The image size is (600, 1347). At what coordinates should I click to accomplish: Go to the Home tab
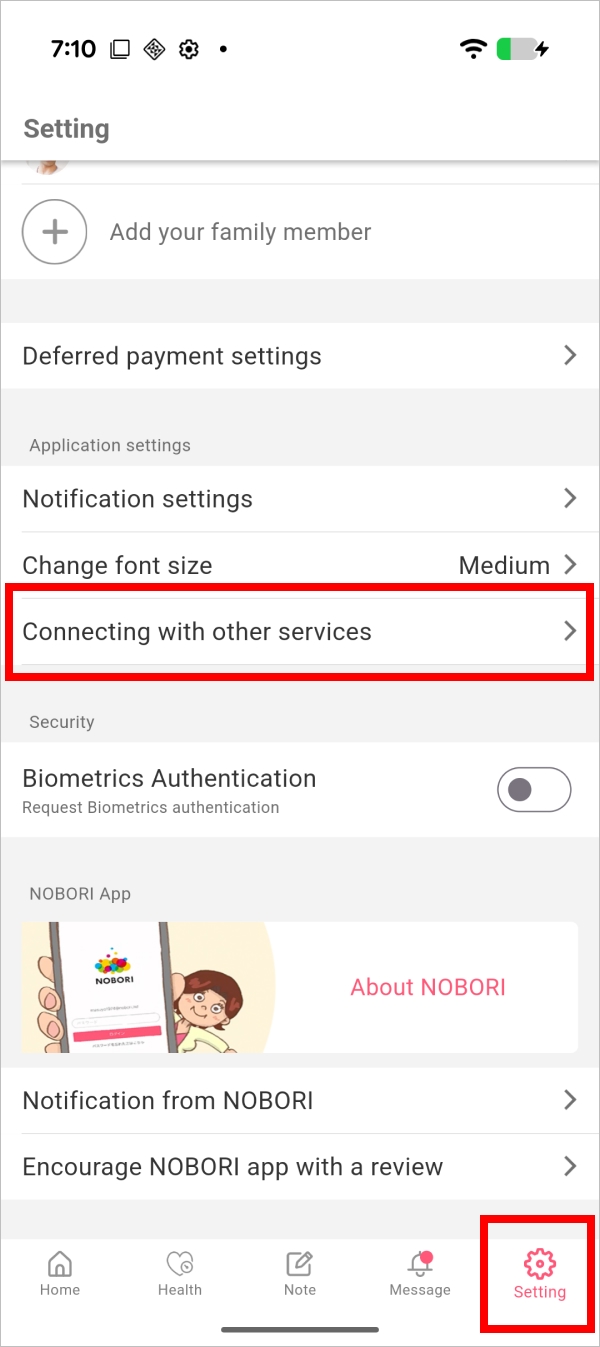tap(60, 1274)
